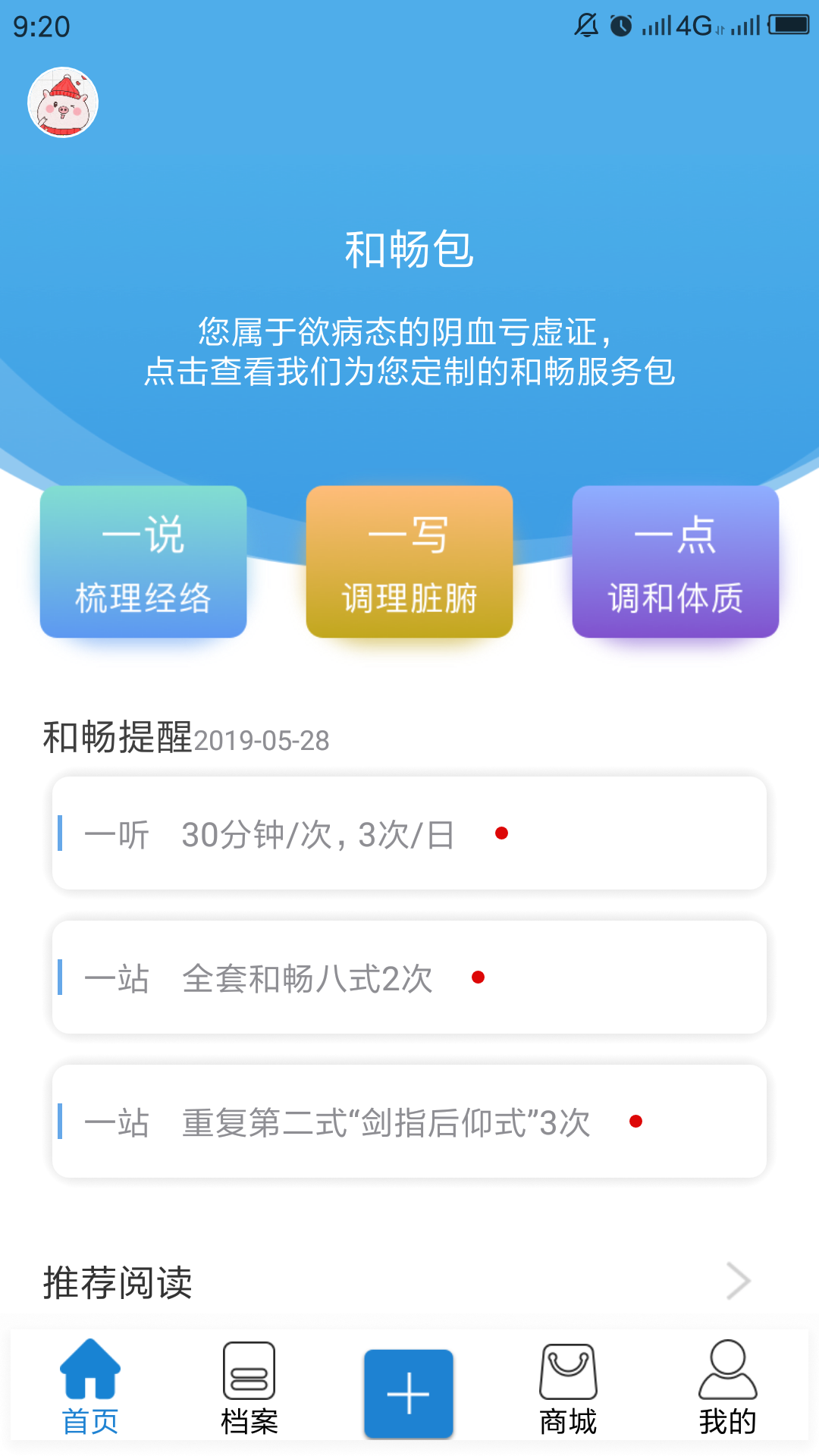The image size is (819, 1456).
Task: Select the 一点 调和体质 card
Action: click(676, 563)
